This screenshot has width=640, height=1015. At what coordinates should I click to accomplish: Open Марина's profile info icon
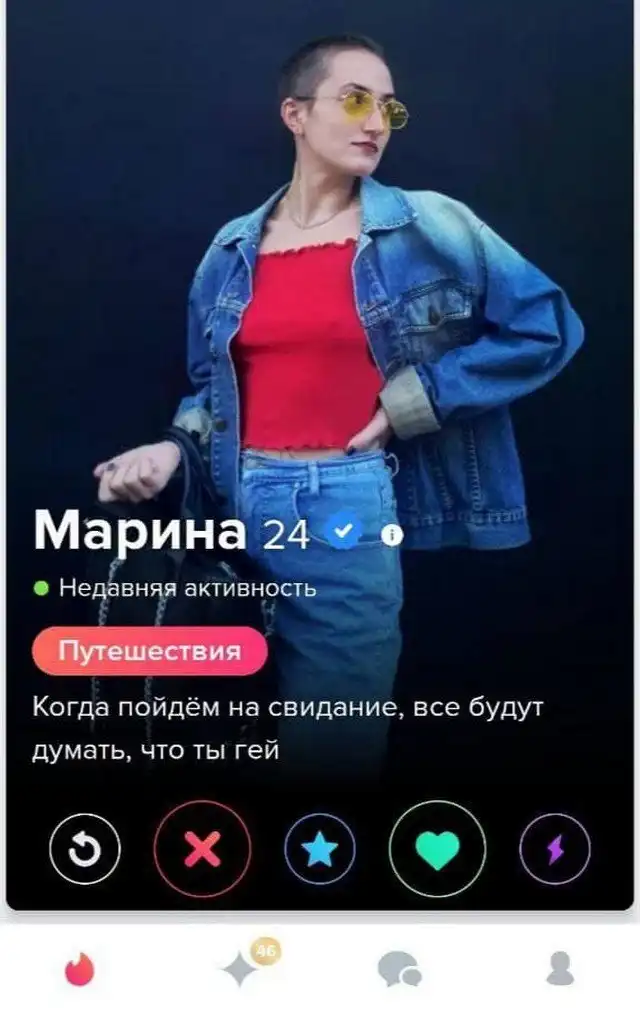pos(393,536)
